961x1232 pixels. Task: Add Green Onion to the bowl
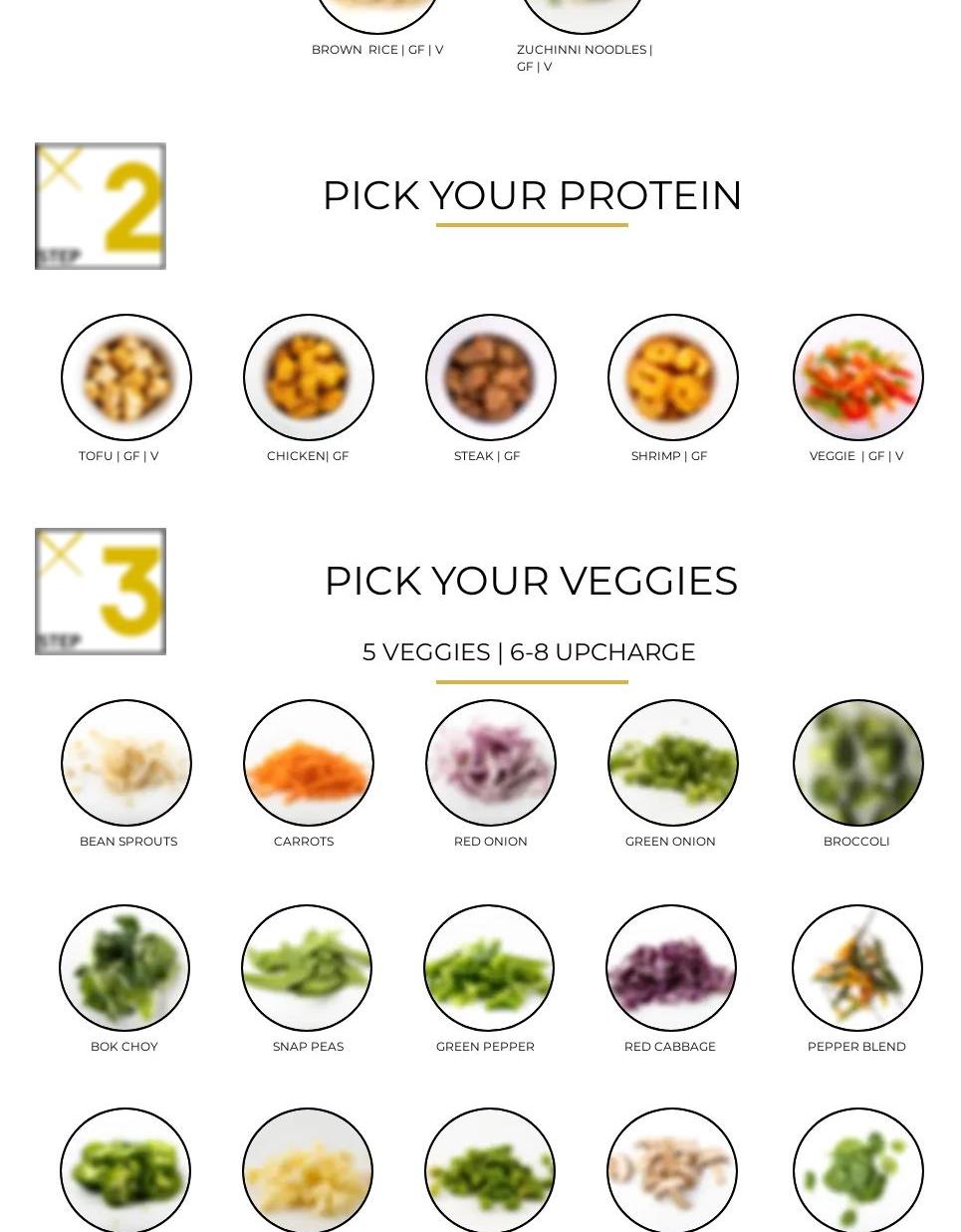[x=673, y=763]
